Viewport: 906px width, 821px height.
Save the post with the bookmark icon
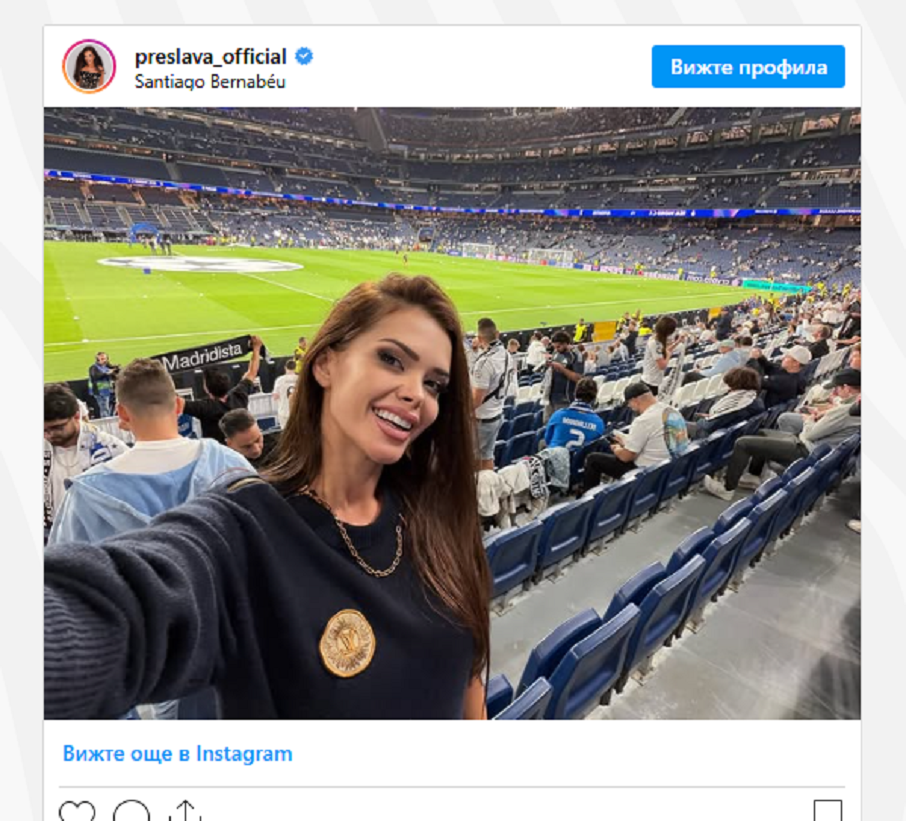827,811
